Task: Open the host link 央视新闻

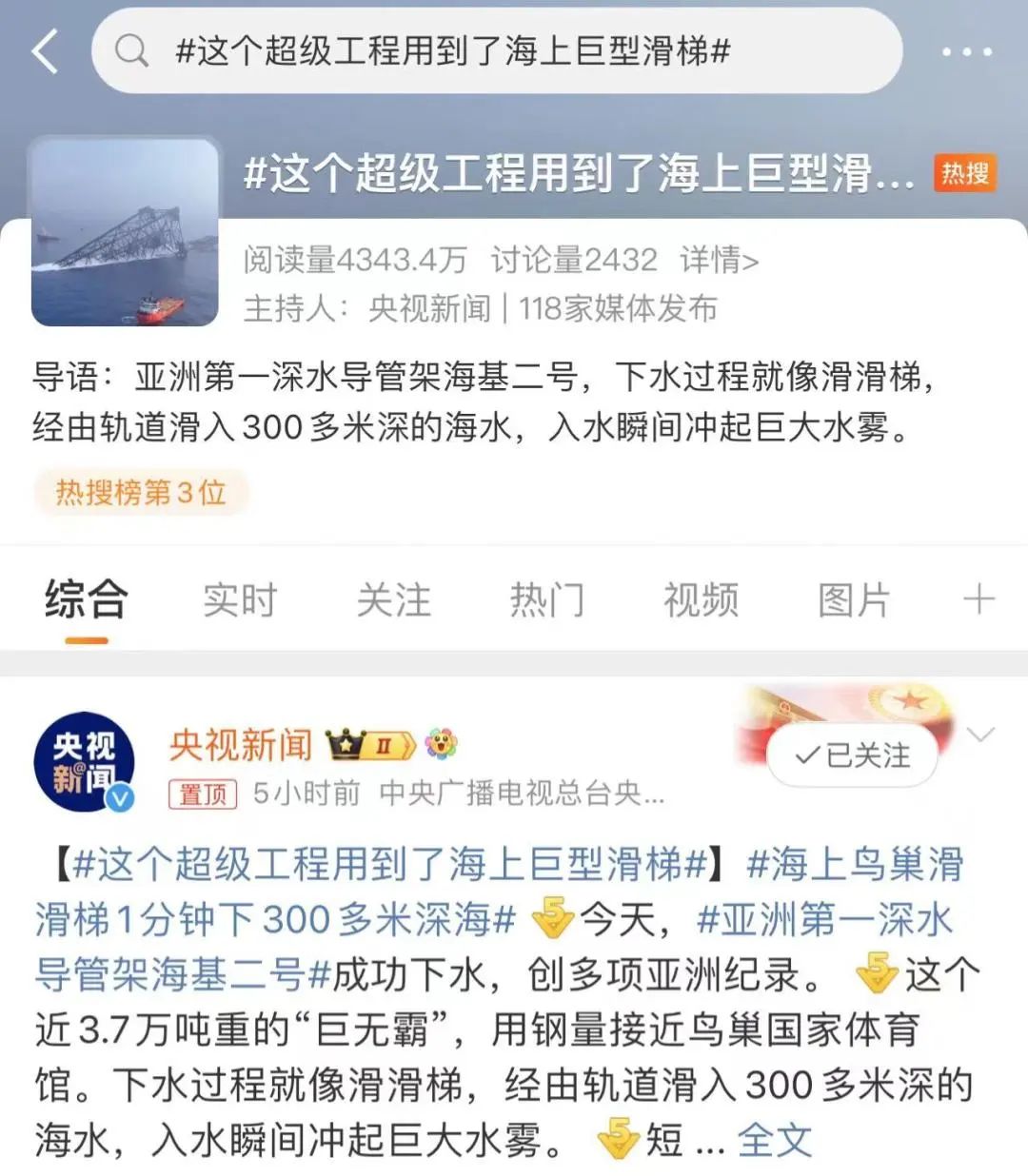Action: pos(429,308)
